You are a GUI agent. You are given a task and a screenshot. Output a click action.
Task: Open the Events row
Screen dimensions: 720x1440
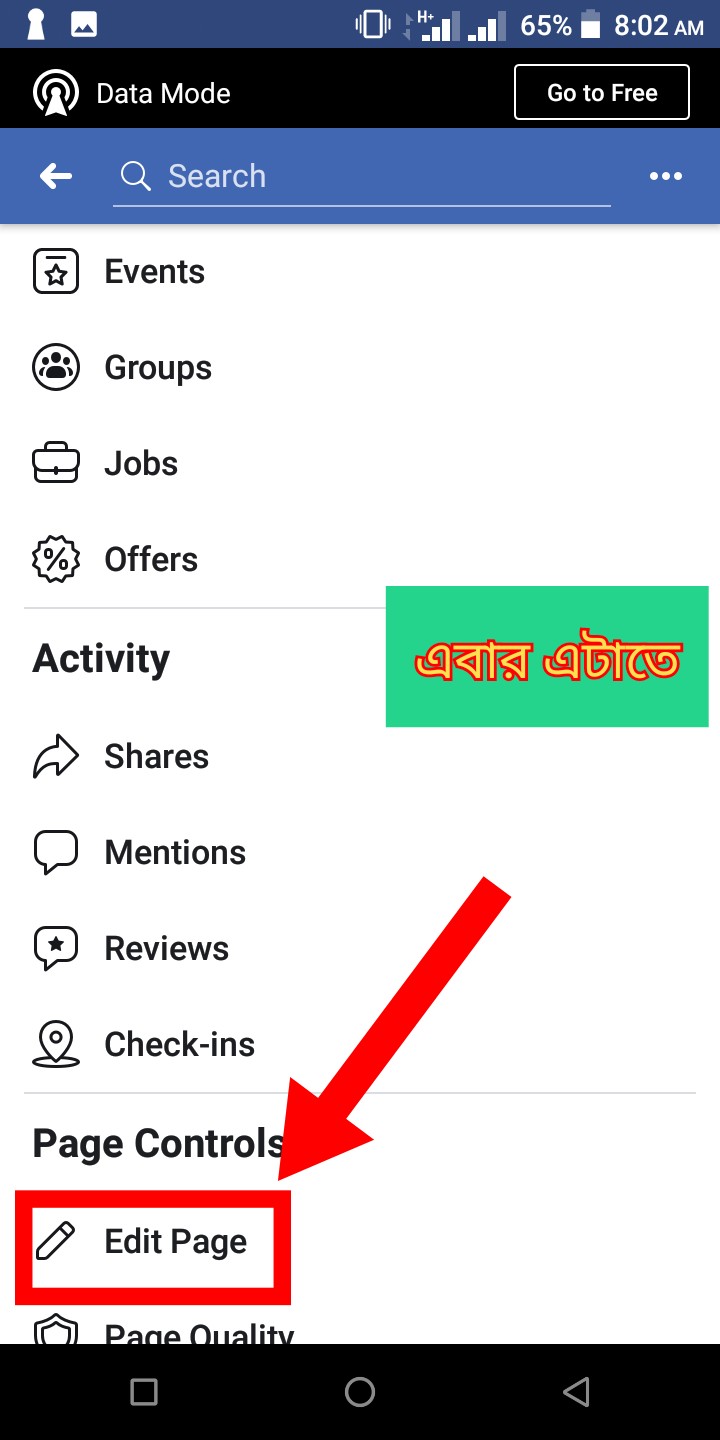[154, 272]
